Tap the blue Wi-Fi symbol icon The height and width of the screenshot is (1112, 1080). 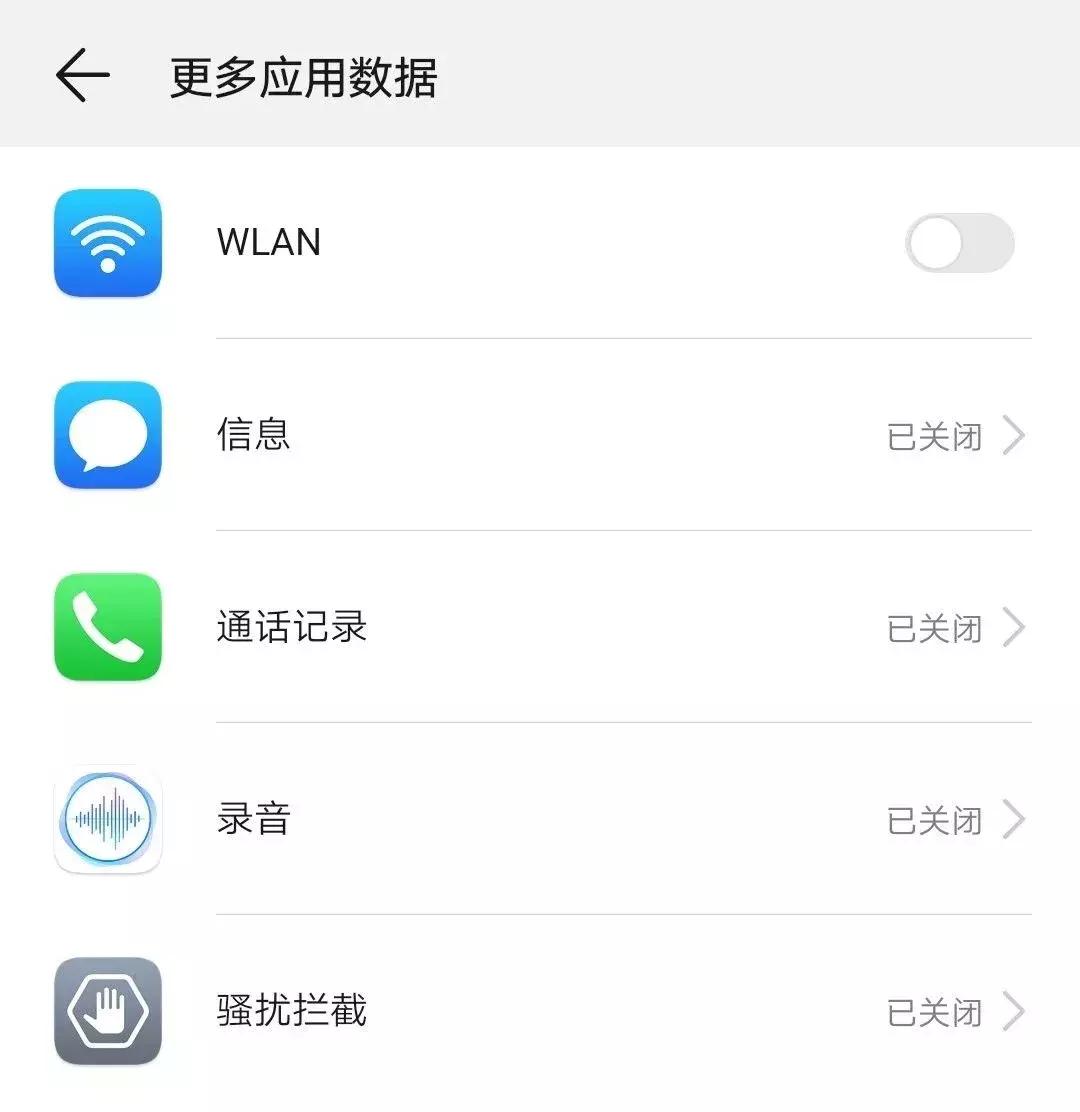click(110, 243)
